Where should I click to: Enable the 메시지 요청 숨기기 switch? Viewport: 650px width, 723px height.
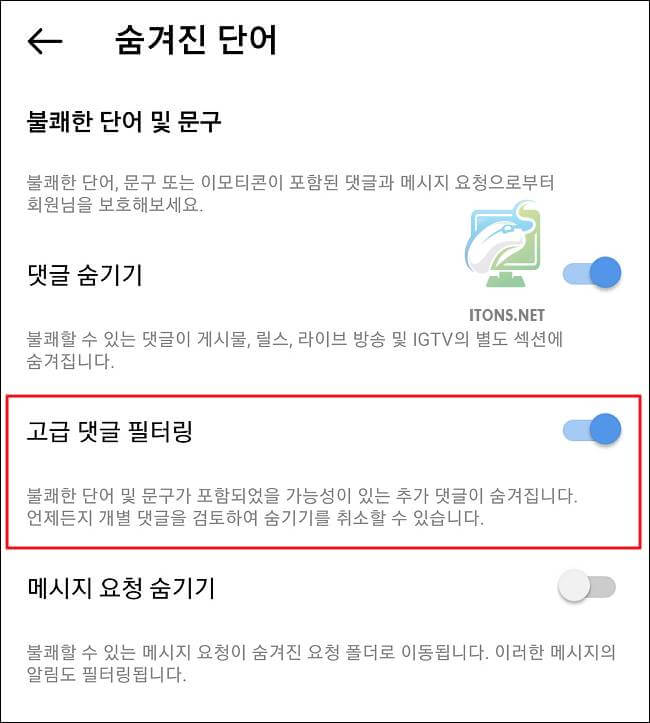(x=586, y=588)
